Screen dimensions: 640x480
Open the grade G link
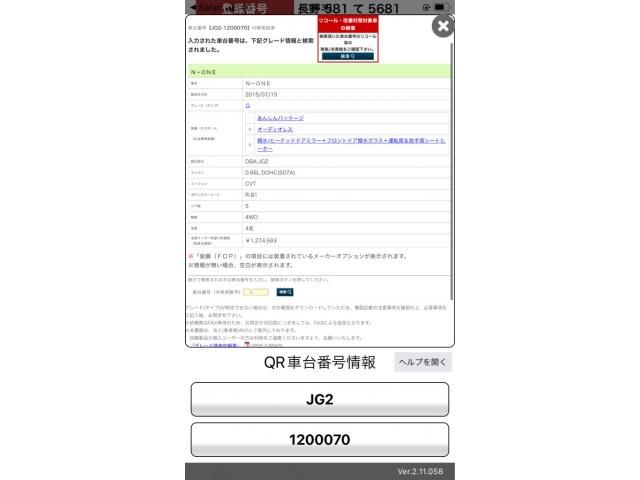247,104
